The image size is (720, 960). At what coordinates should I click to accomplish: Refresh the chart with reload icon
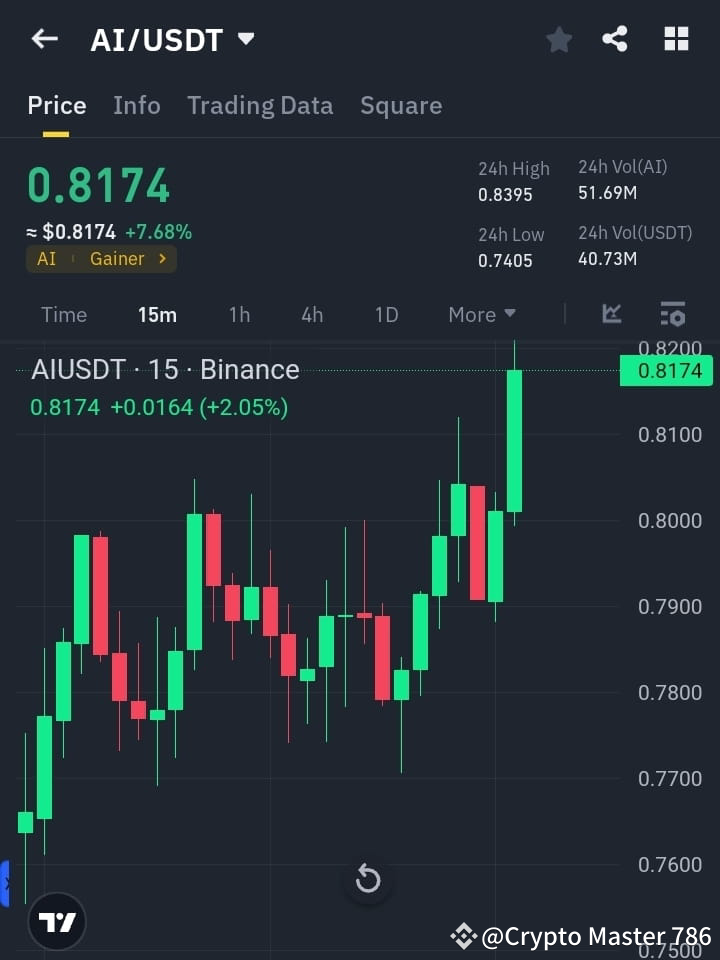tap(368, 879)
